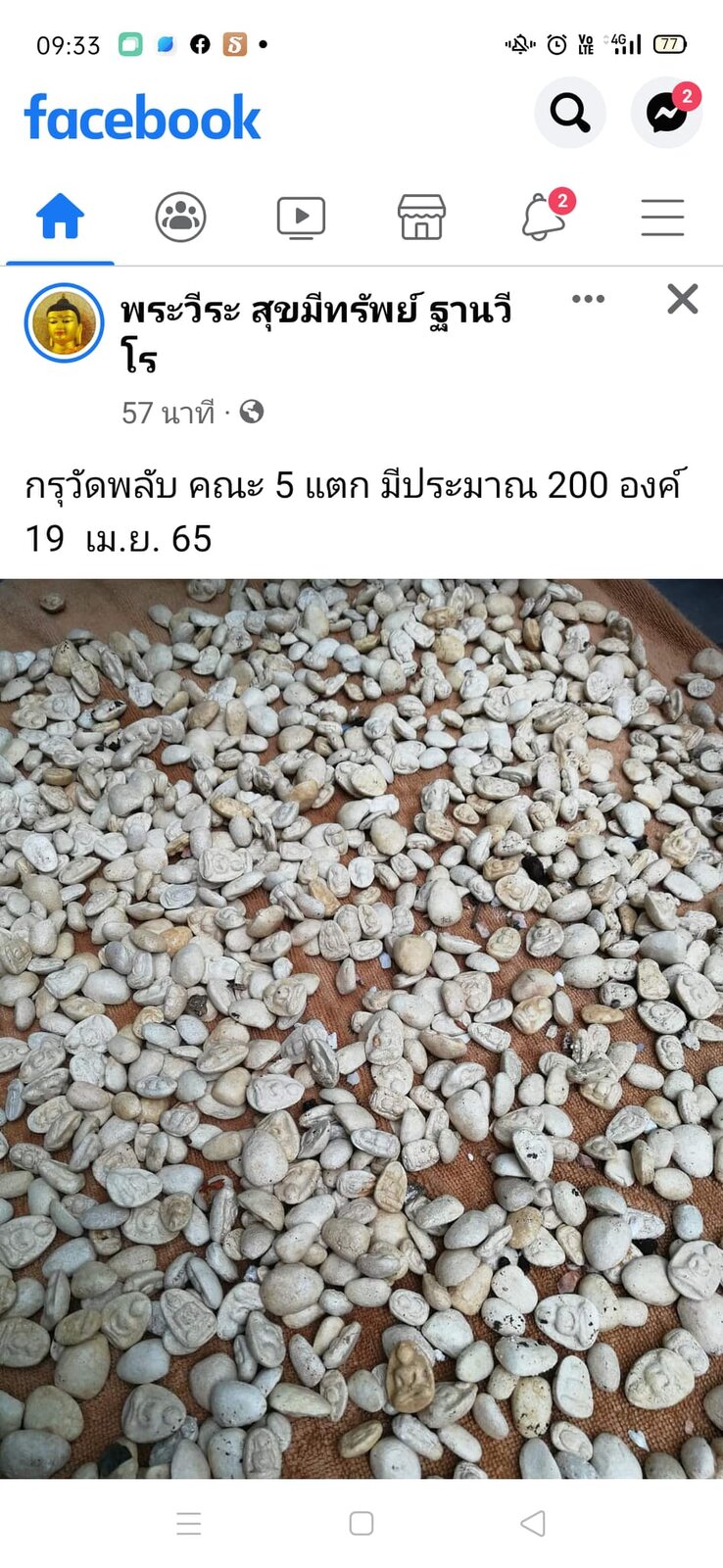Switch to the Marketplace tab
The image size is (723, 1568).
[421, 217]
